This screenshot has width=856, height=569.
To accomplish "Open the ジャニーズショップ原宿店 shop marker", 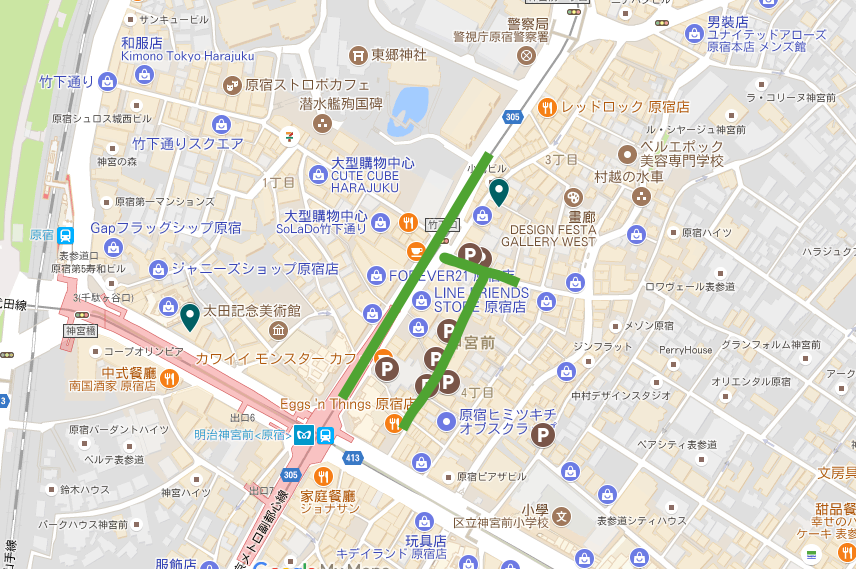I will (158, 269).
